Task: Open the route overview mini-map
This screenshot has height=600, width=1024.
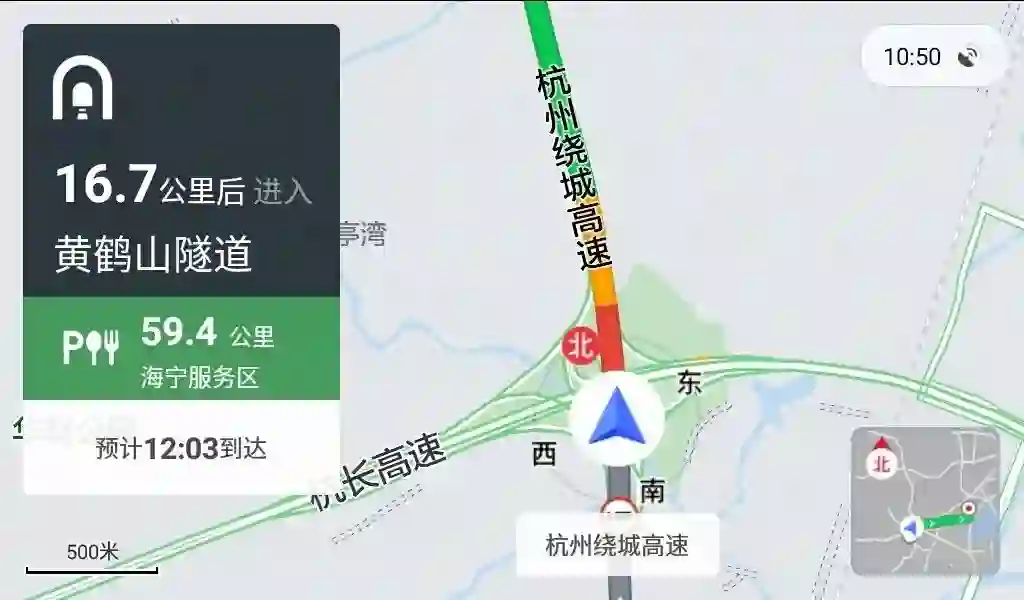Action: pos(925,501)
